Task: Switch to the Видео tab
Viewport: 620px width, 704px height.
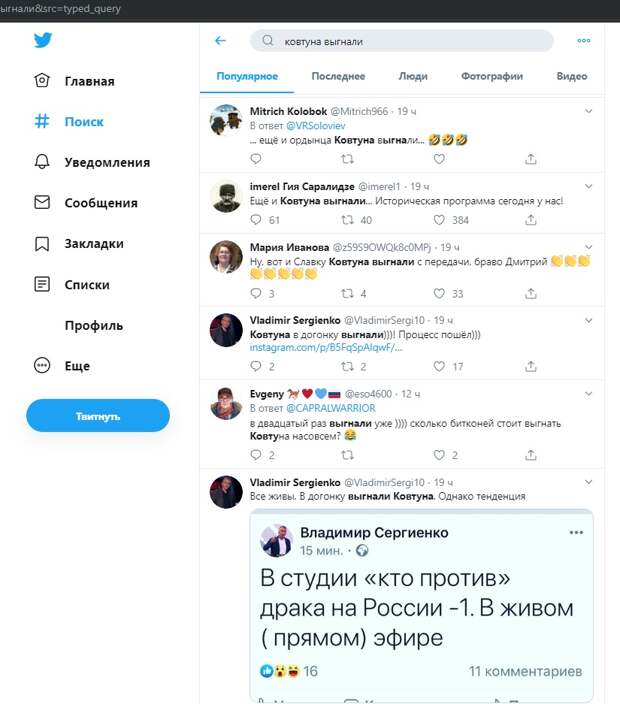Action: click(x=571, y=76)
